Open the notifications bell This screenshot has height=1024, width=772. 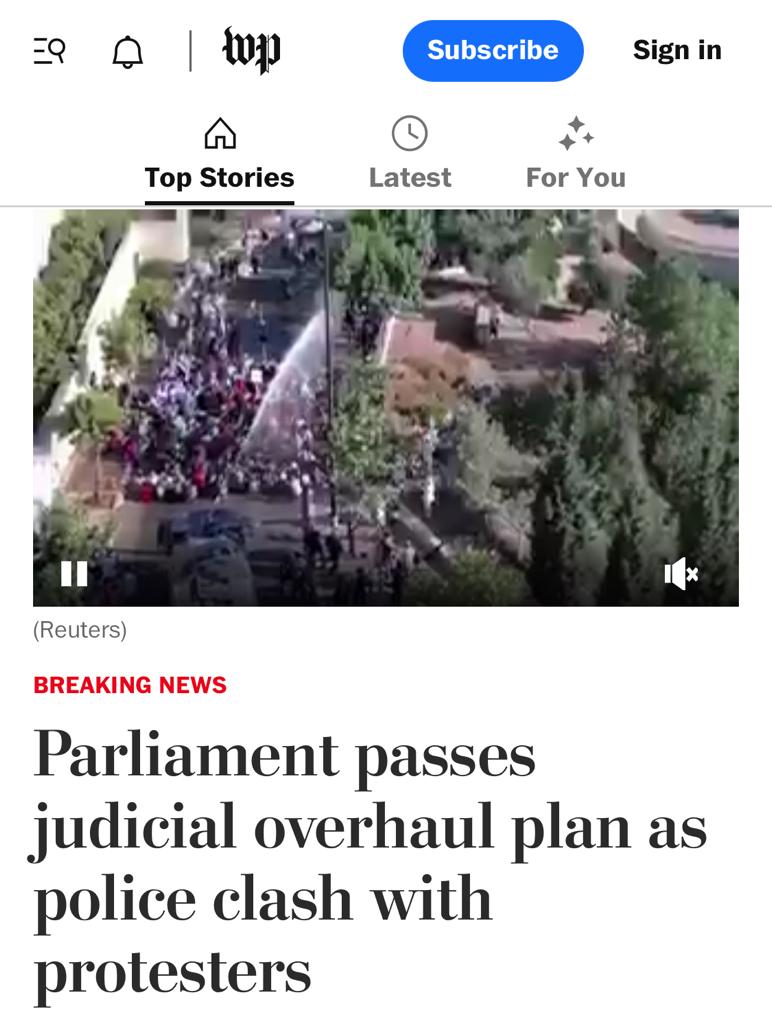(127, 51)
